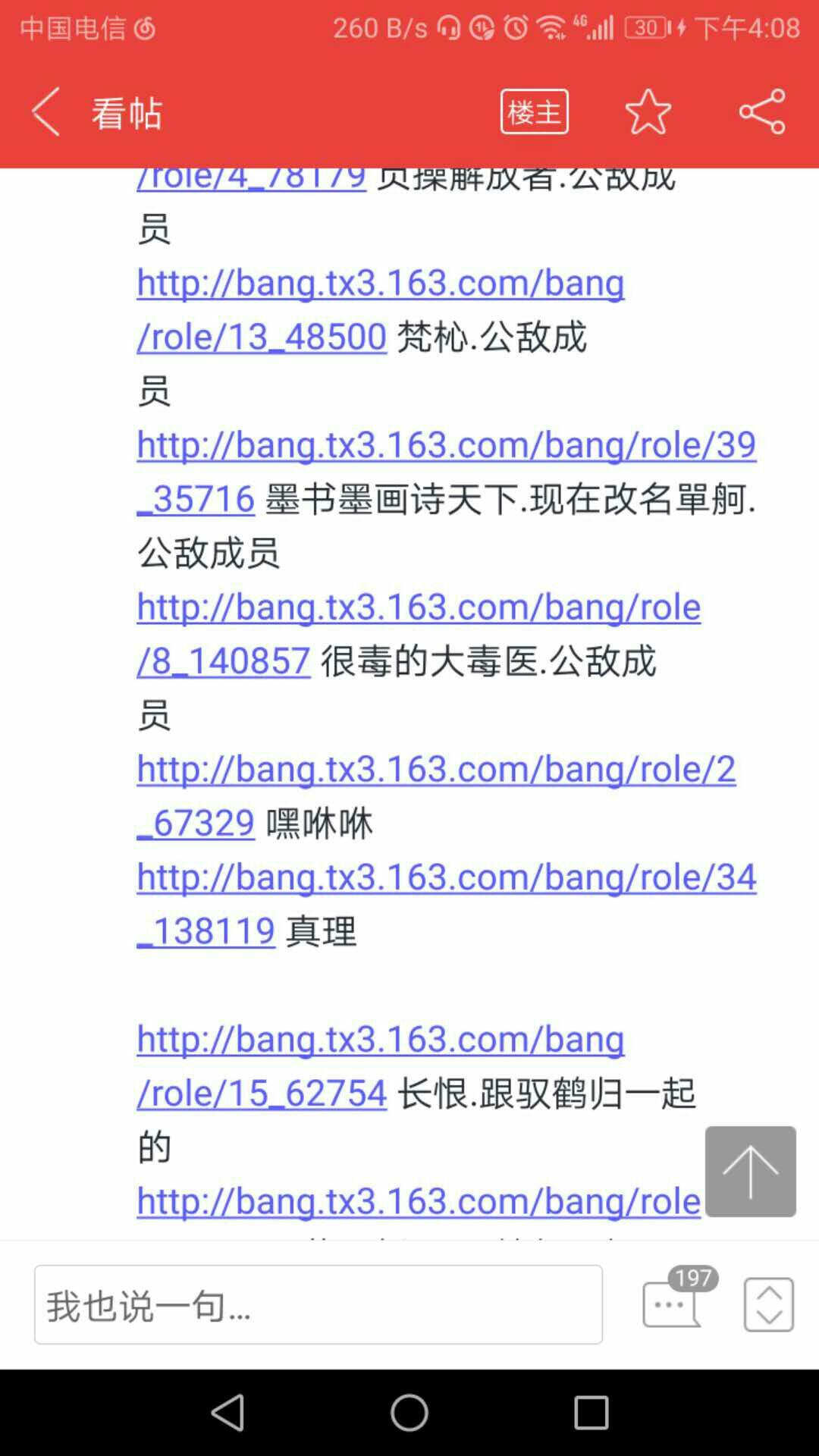This screenshot has width=819, height=1456.
Task: Open the role/34_138119 link
Action: [x=446, y=903]
